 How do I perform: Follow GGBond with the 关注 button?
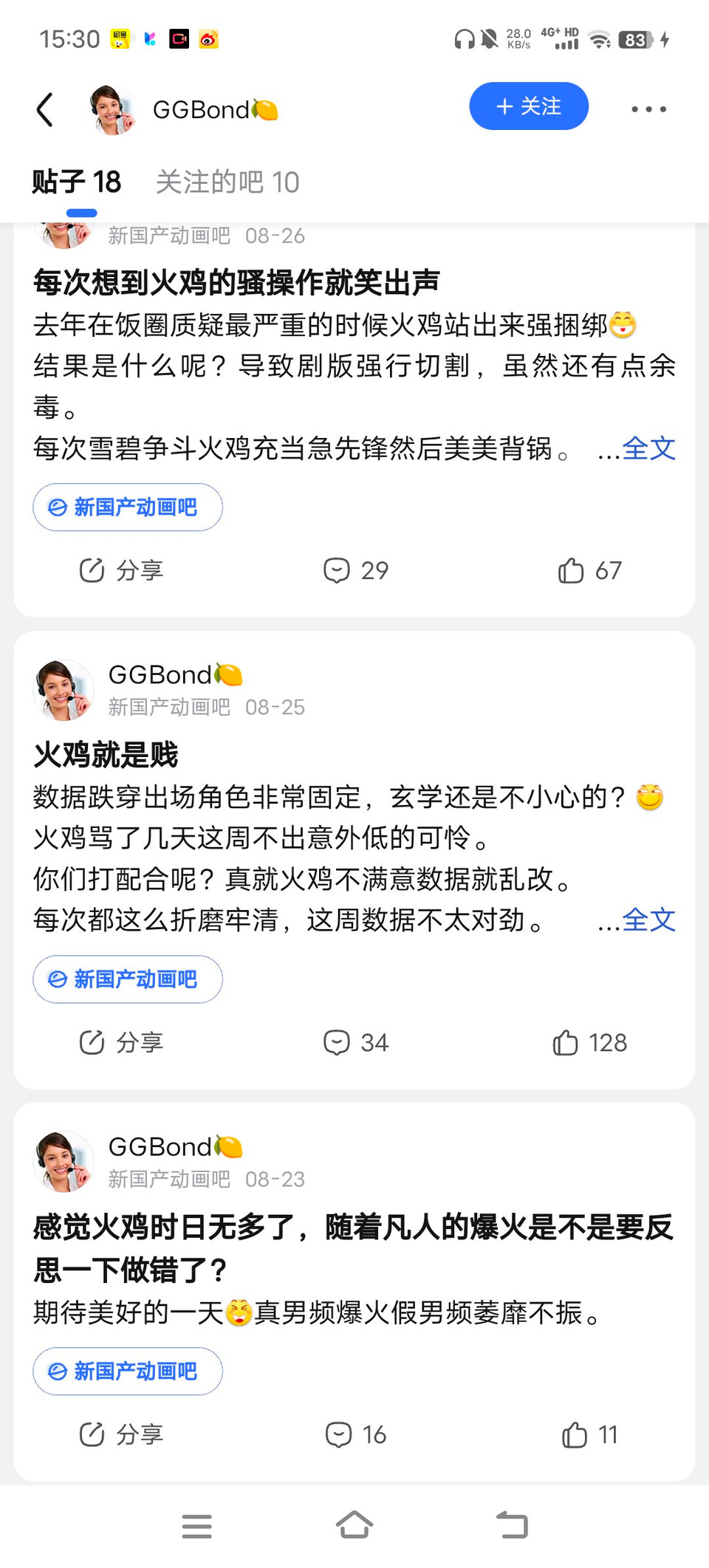click(x=529, y=106)
